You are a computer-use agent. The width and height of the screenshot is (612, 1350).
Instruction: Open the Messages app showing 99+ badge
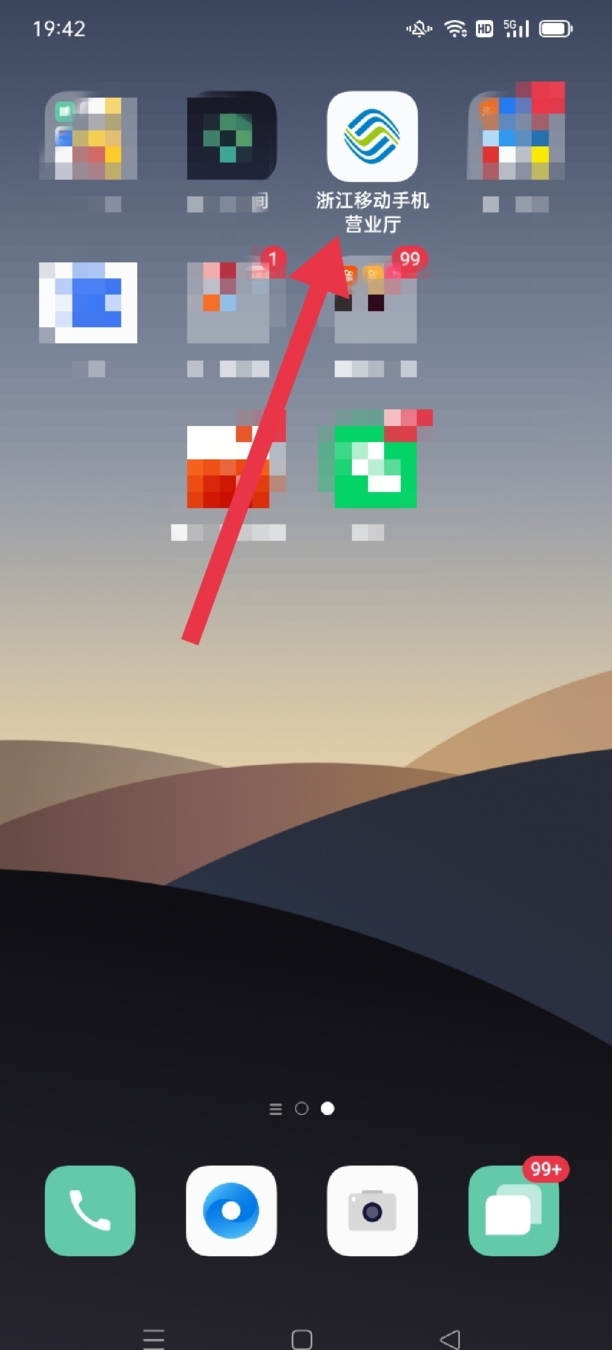click(x=513, y=1210)
